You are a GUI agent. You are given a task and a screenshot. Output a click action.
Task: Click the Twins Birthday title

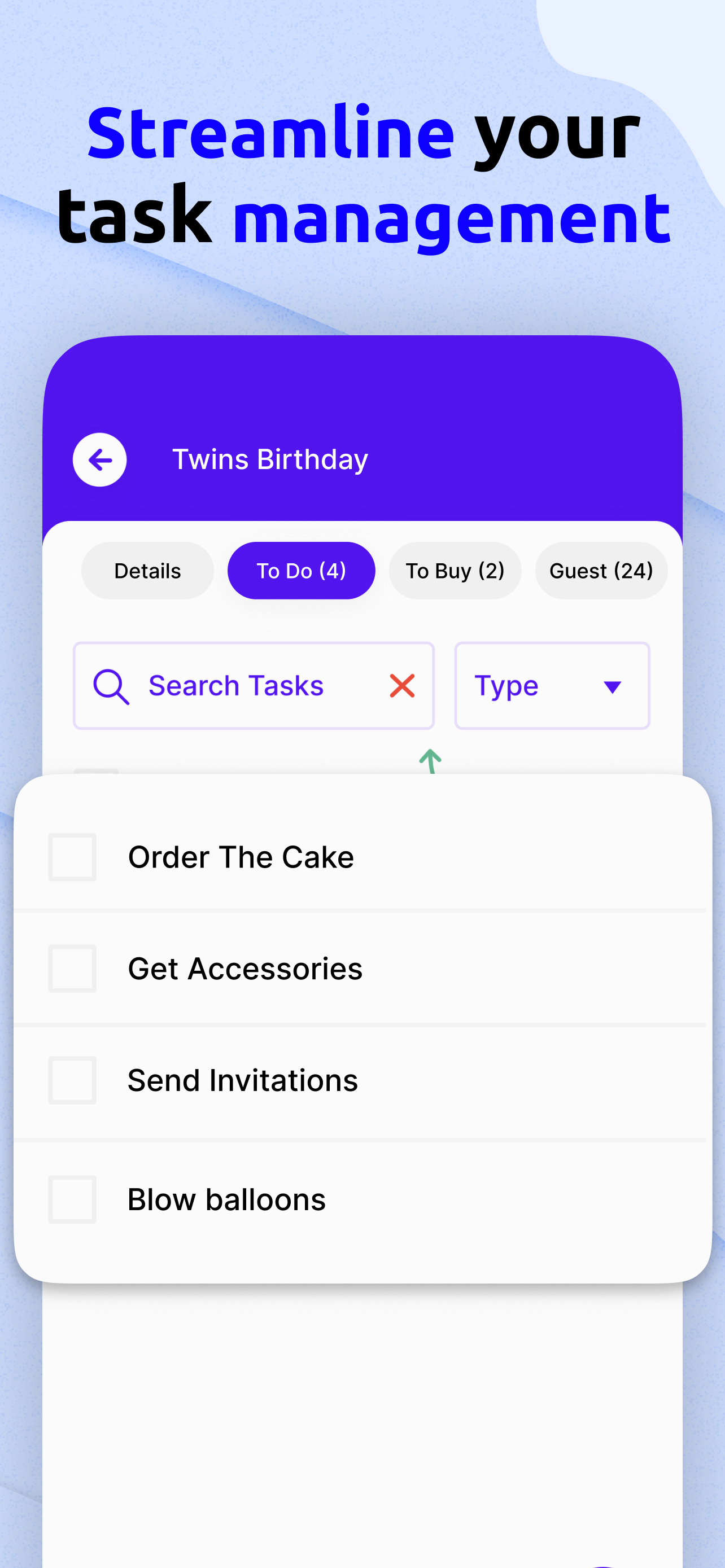270,460
